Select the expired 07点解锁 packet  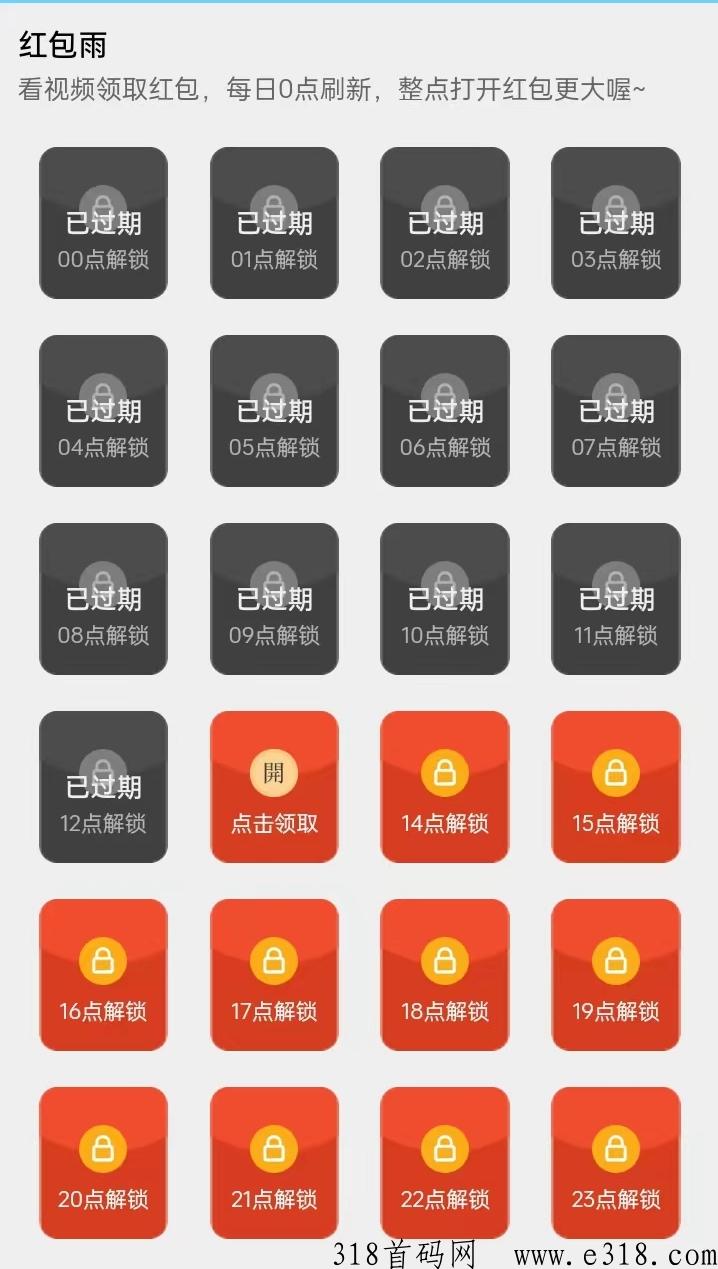tap(616, 411)
